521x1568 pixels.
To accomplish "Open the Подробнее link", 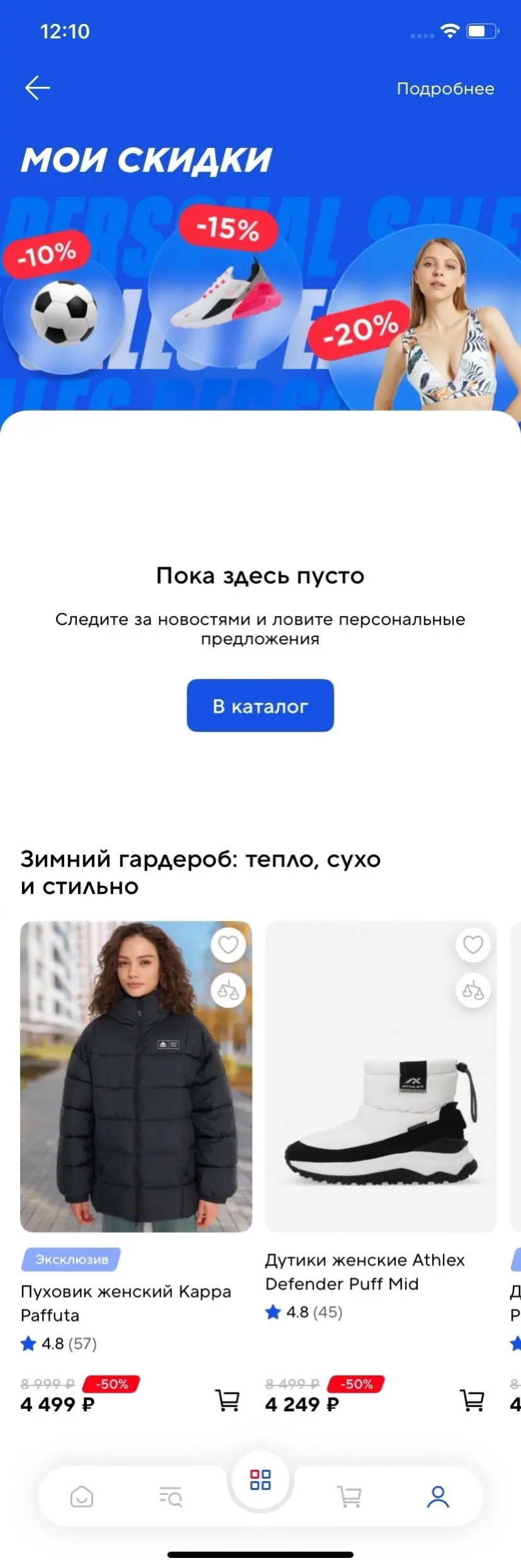I will click(445, 89).
